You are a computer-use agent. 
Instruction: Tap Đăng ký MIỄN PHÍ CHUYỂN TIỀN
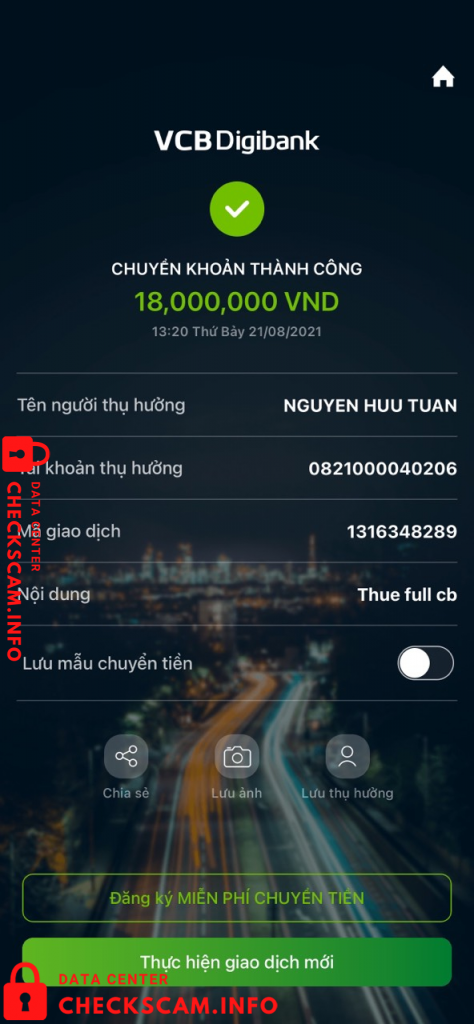coord(237,898)
